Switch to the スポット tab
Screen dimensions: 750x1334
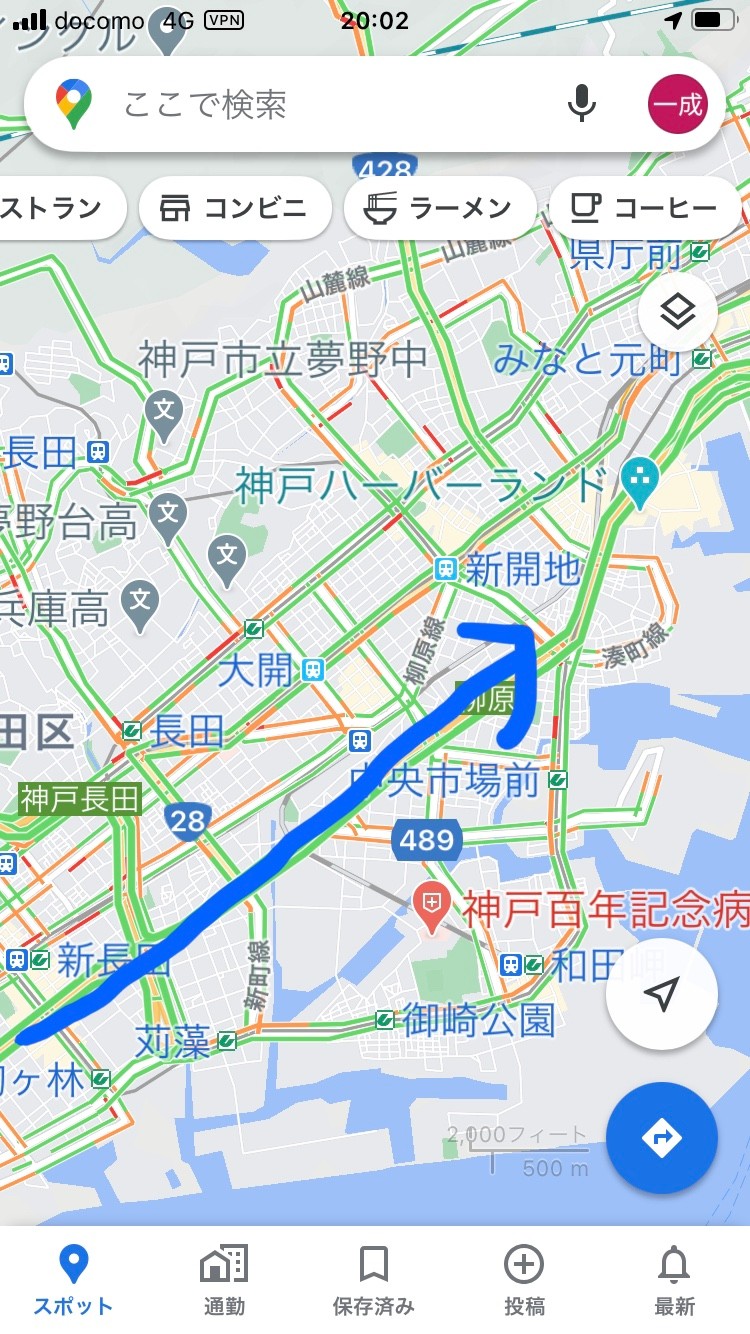pyautogui.click(x=73, y=1280)
